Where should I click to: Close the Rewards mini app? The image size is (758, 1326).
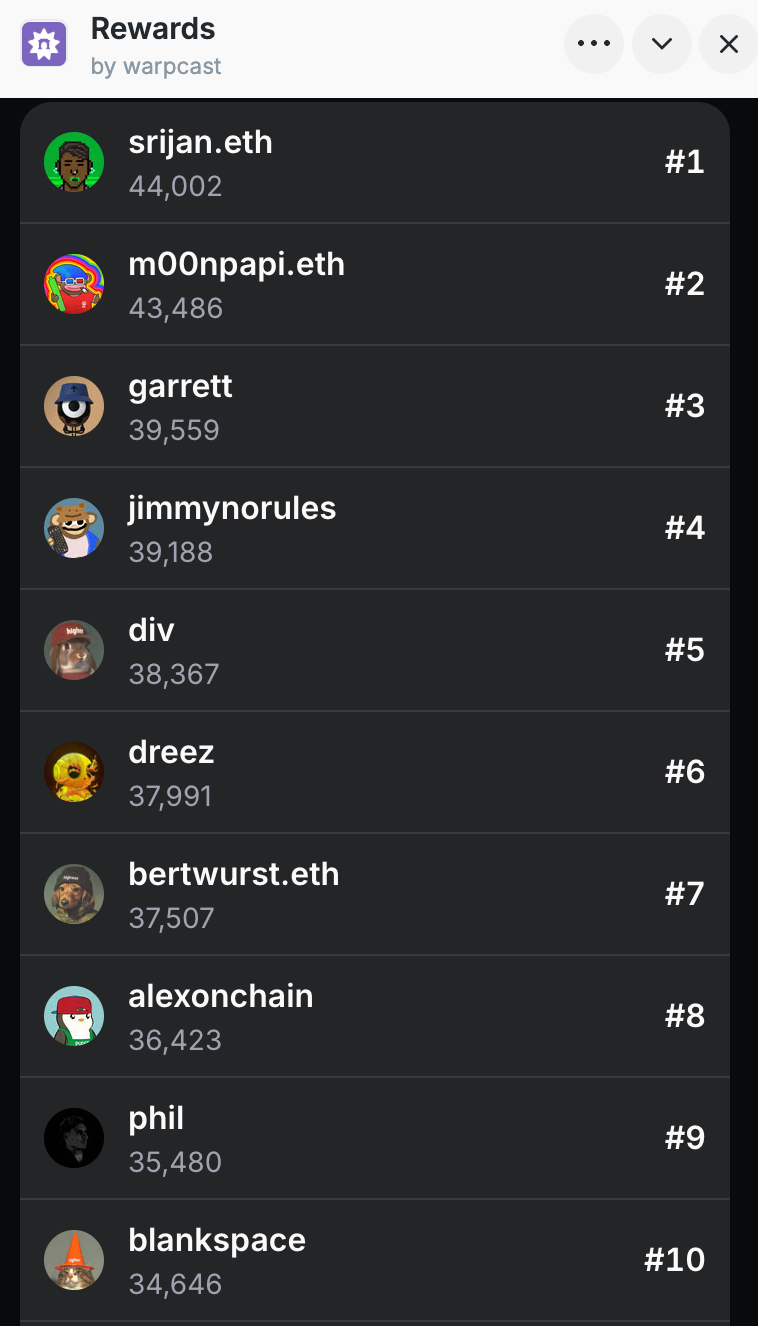pyautogui.click(x=729, y=44)
